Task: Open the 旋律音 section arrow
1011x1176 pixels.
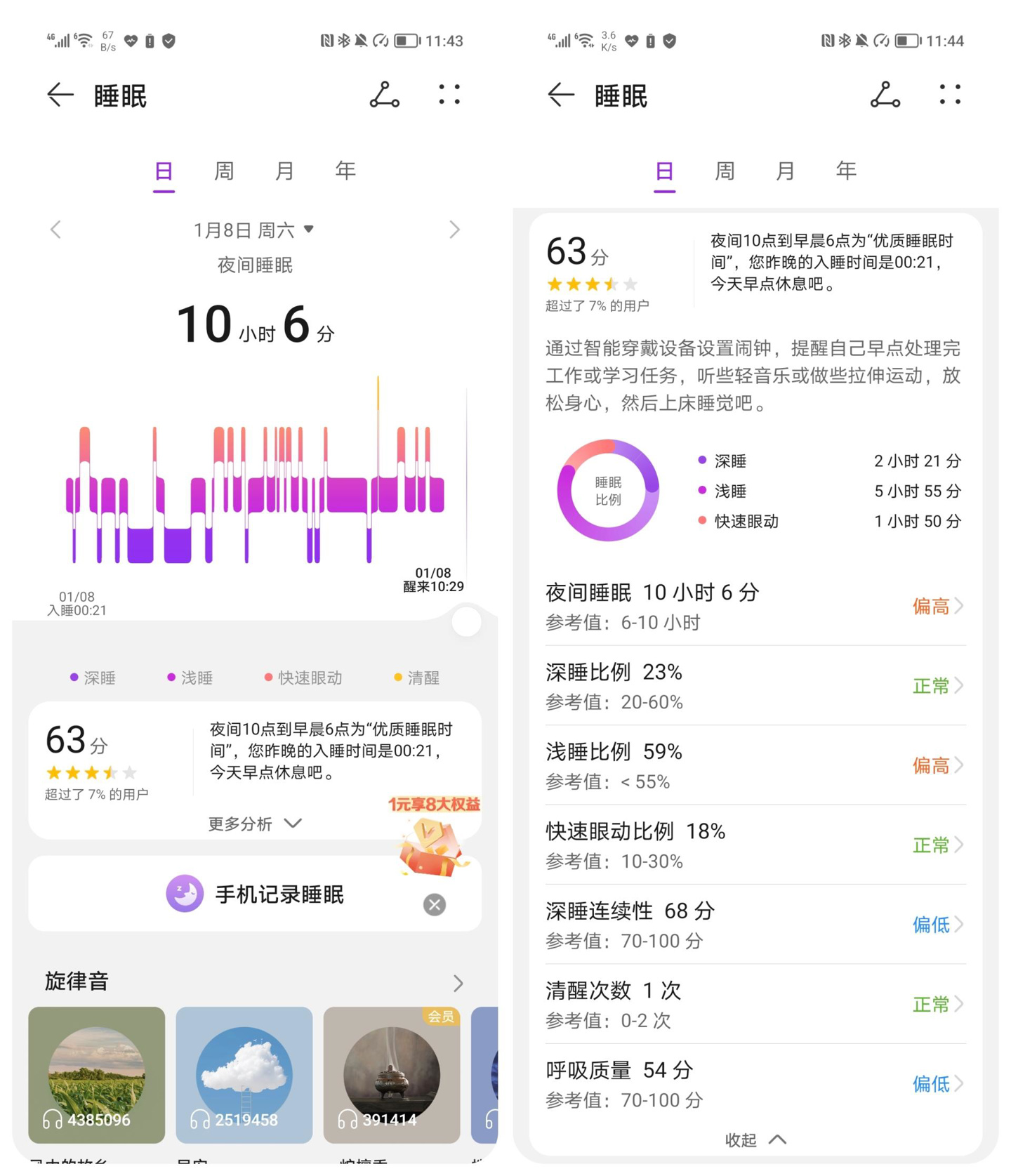Action: (x=458, y=982)
